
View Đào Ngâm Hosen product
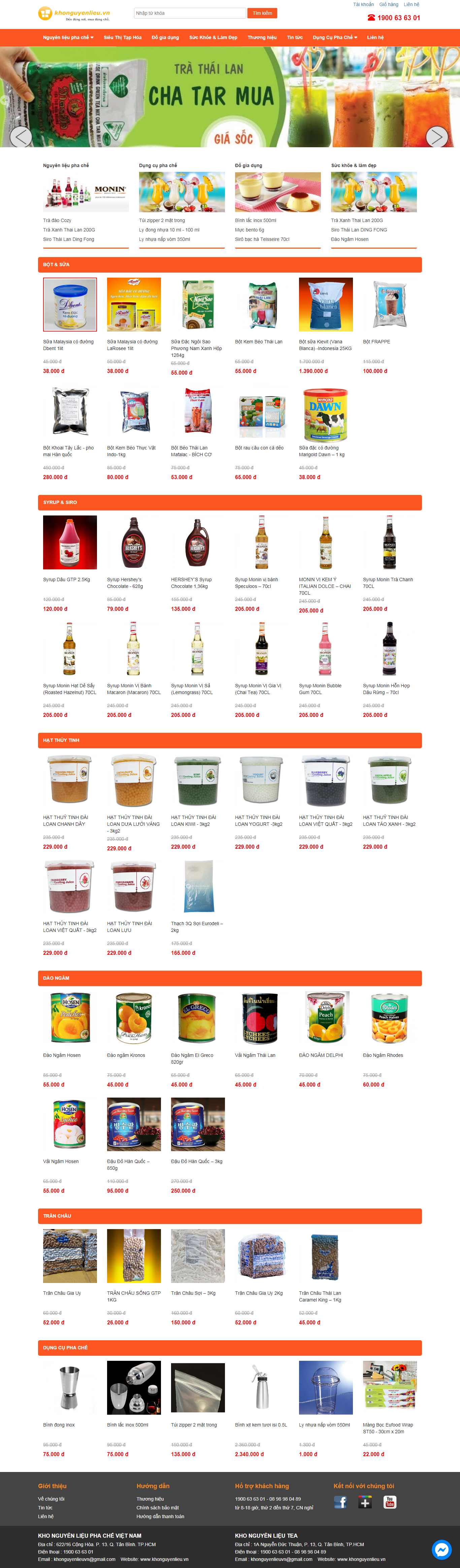click(69, 1018)
